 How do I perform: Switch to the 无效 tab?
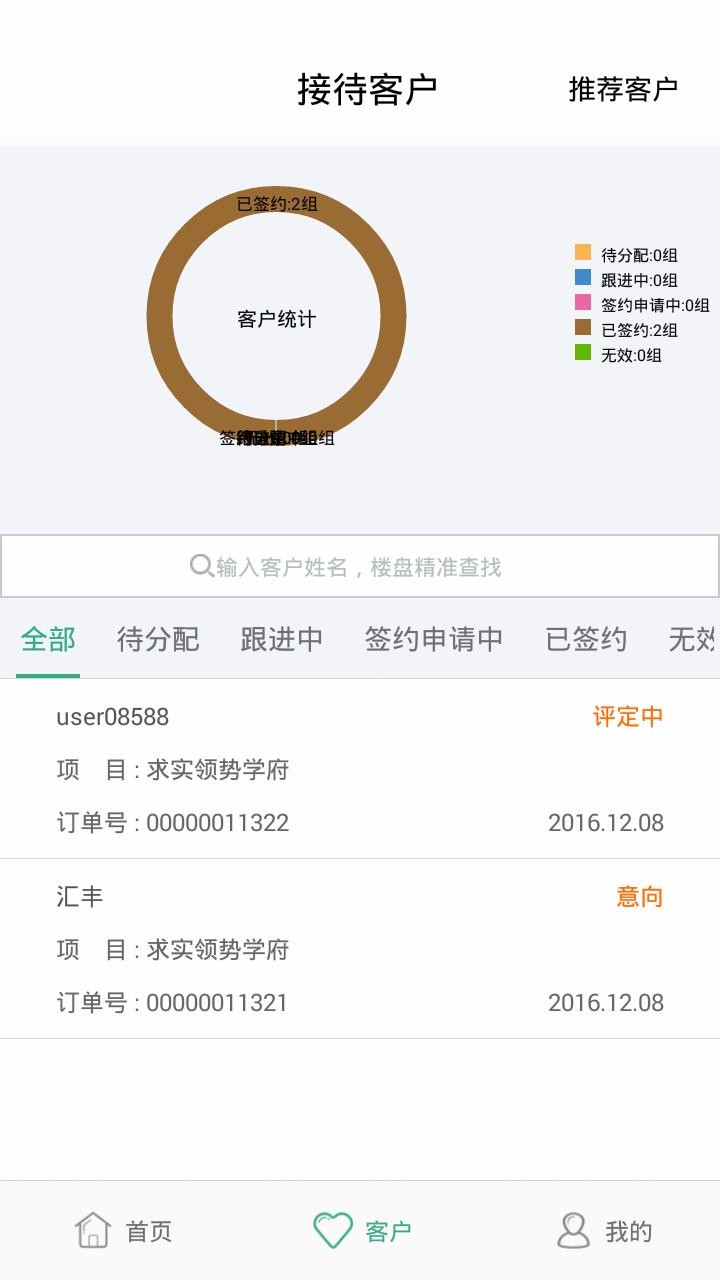[694, 640]
